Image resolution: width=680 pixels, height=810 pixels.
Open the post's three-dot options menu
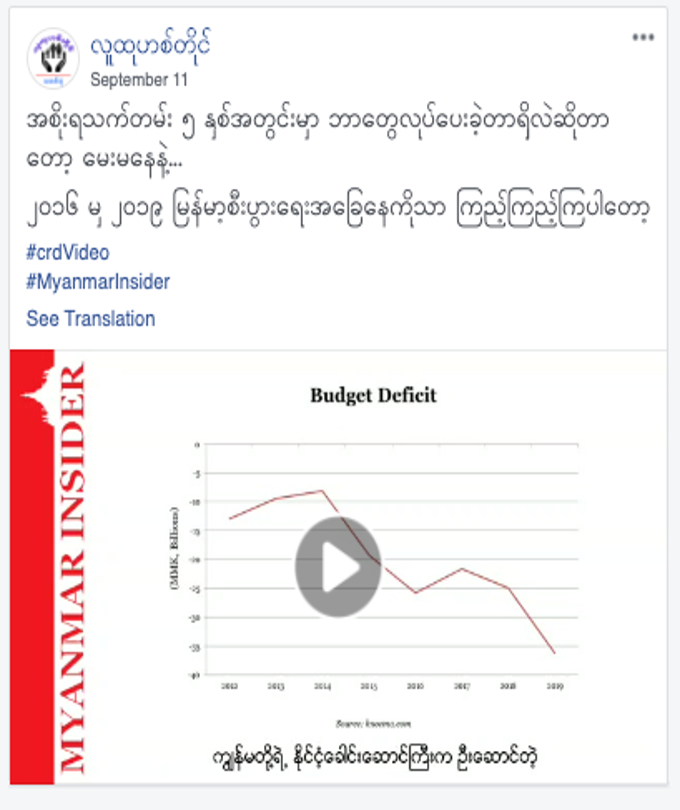(x=642, y=38)
